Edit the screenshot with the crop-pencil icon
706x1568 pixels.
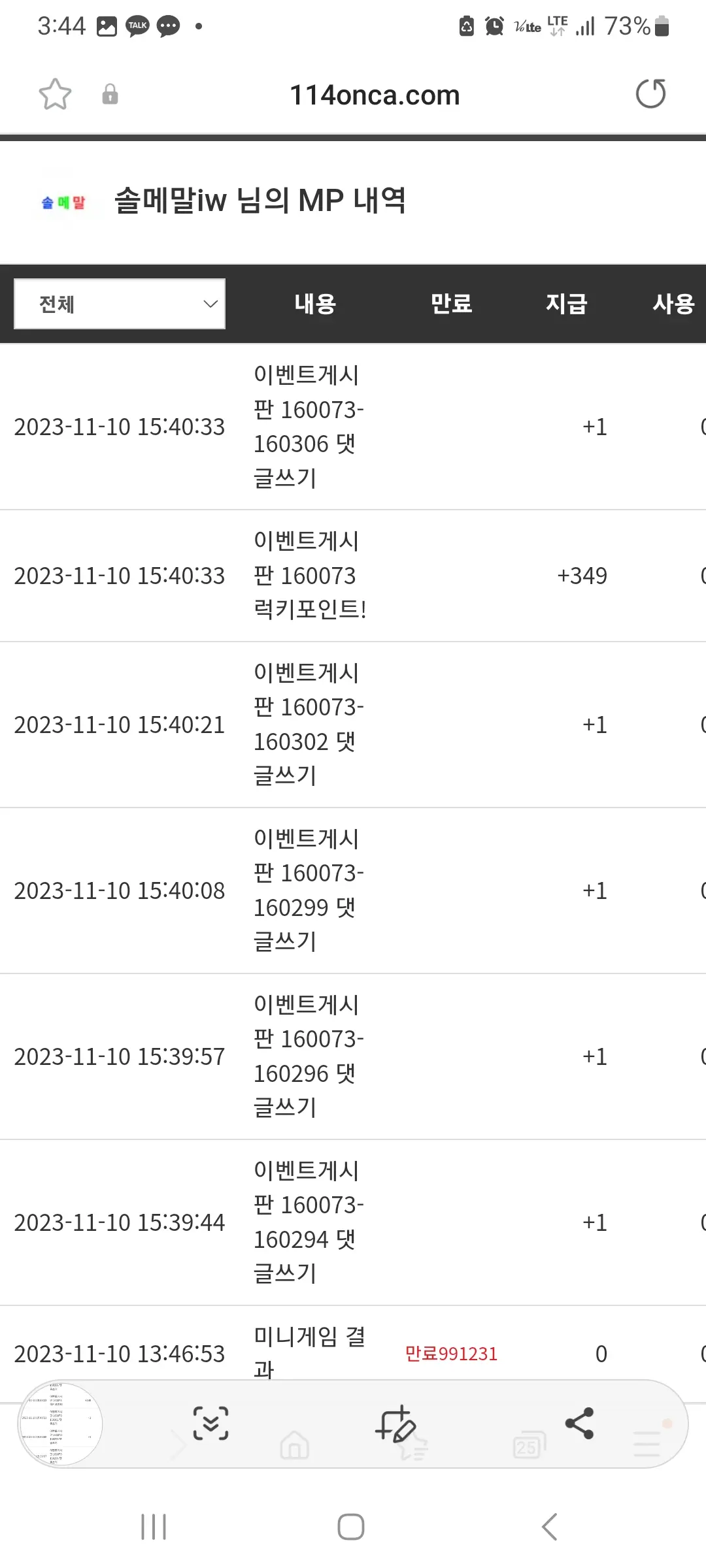point(395,1424)
